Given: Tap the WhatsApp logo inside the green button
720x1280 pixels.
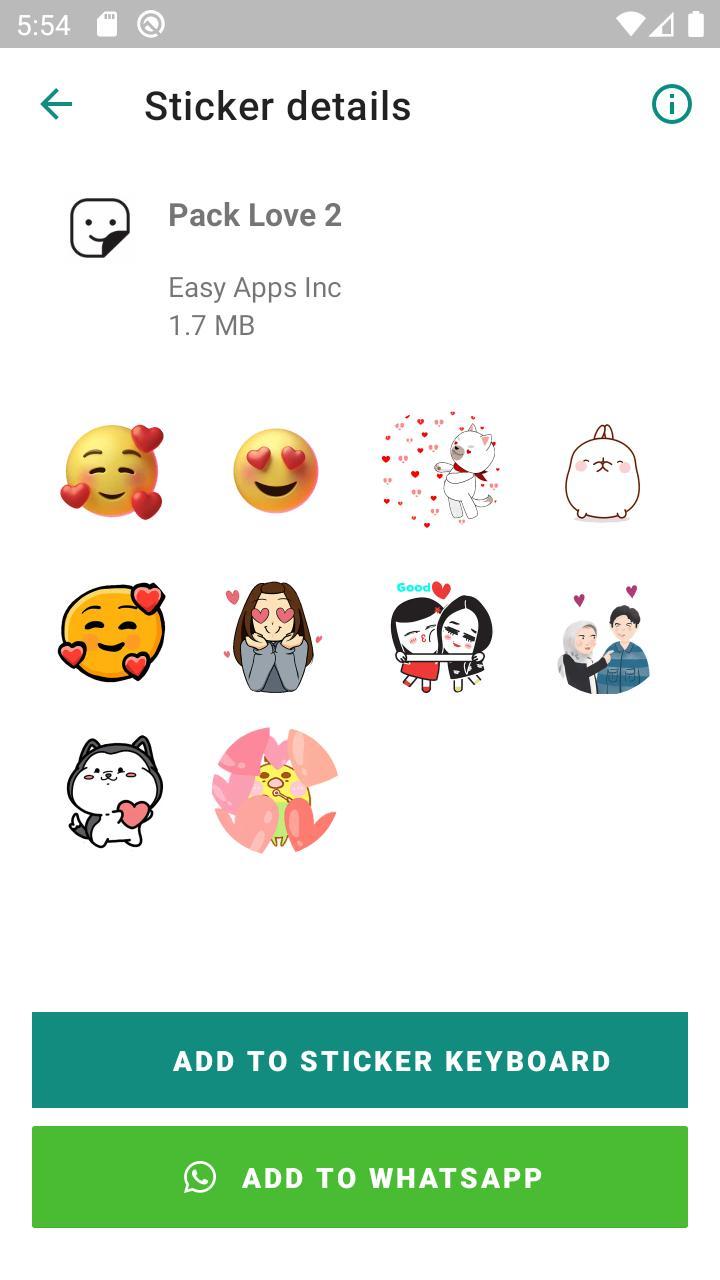Looking at the screenshot, I should (x=200, y=1177).
